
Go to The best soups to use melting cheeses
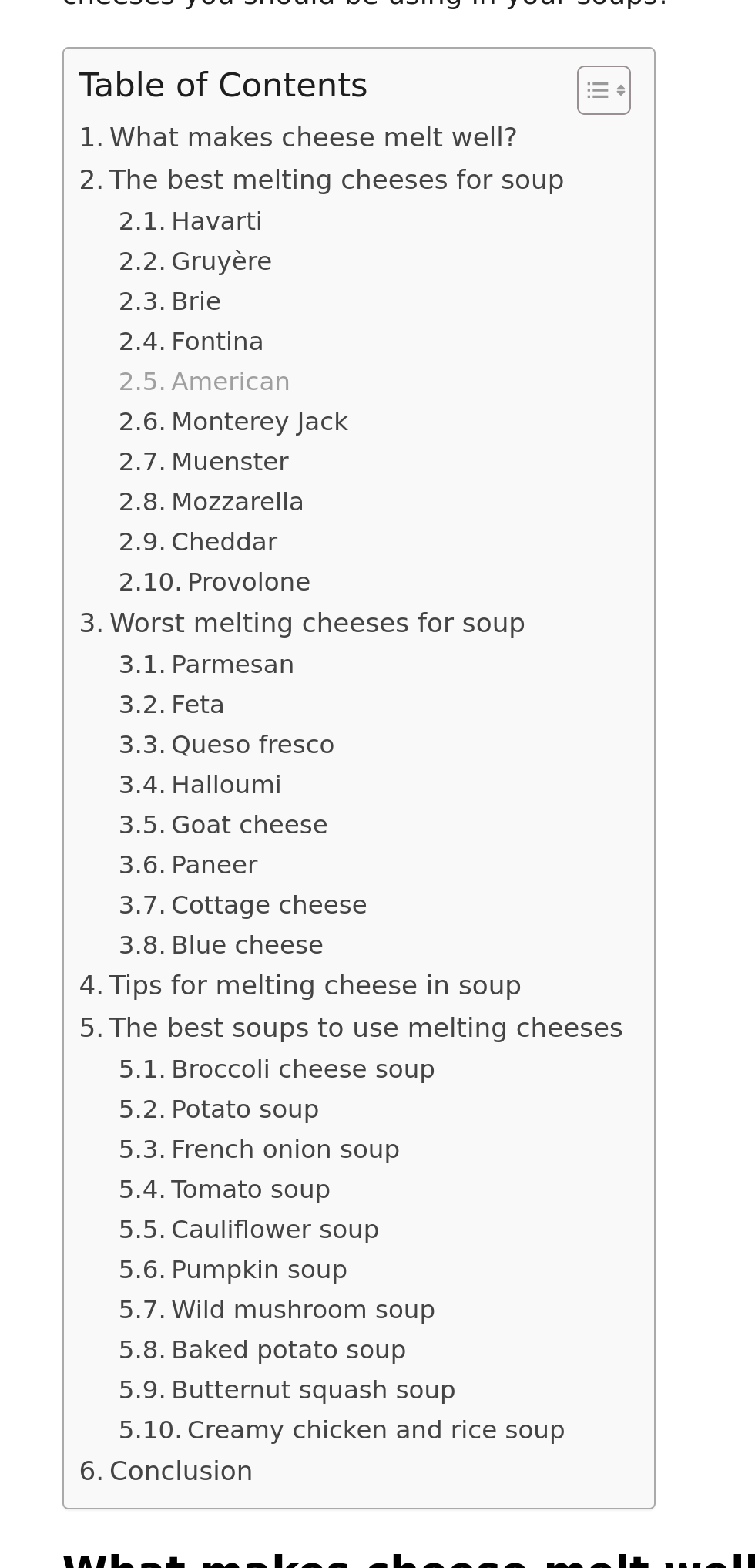coord(365,1029)
